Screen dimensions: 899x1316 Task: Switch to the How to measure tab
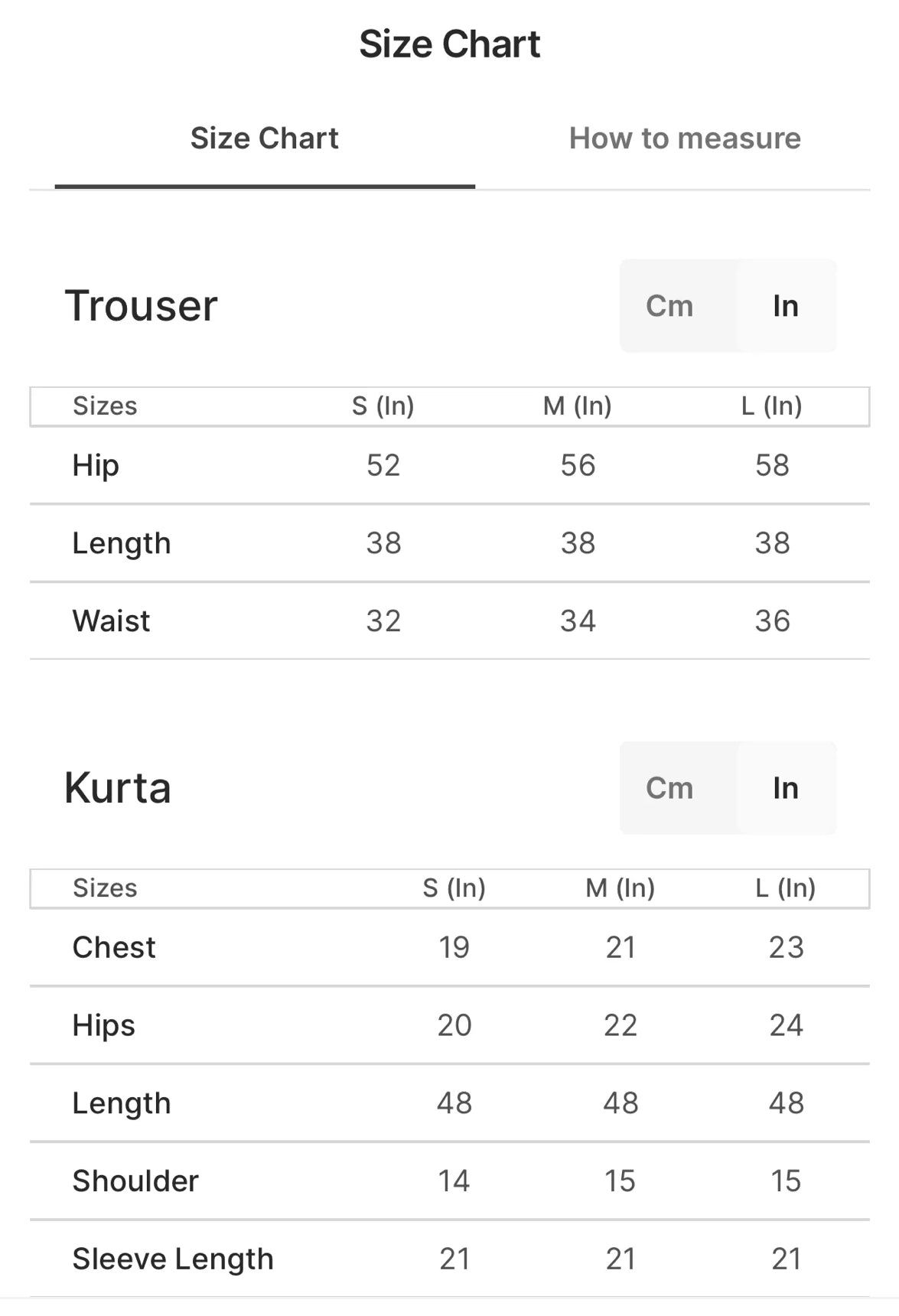pyautogui.click(x=685, y=138)
